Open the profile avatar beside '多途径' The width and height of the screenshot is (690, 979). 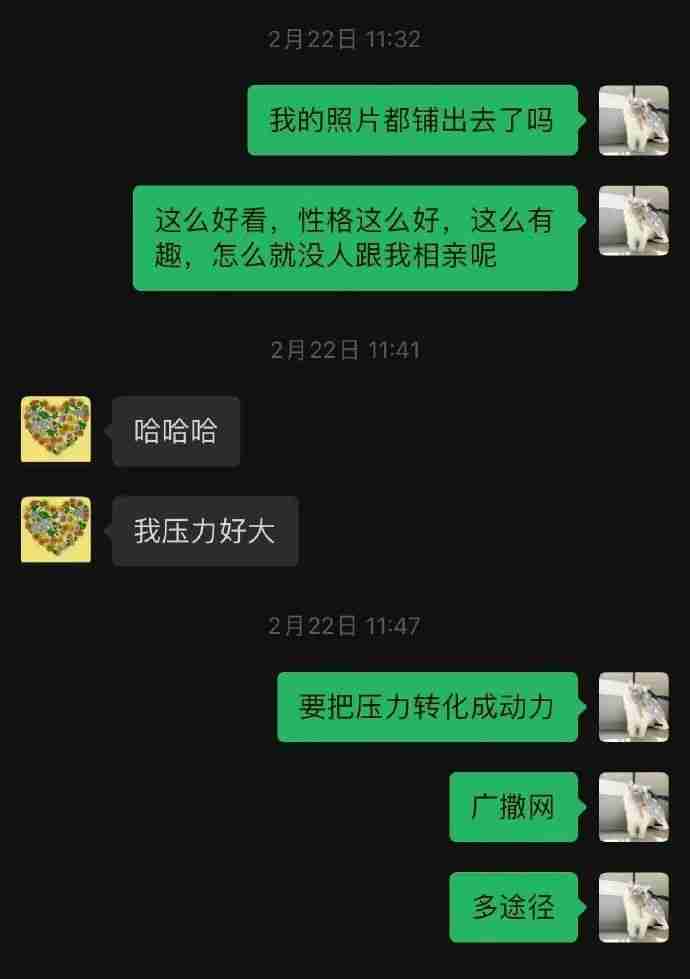coord(633,907)
